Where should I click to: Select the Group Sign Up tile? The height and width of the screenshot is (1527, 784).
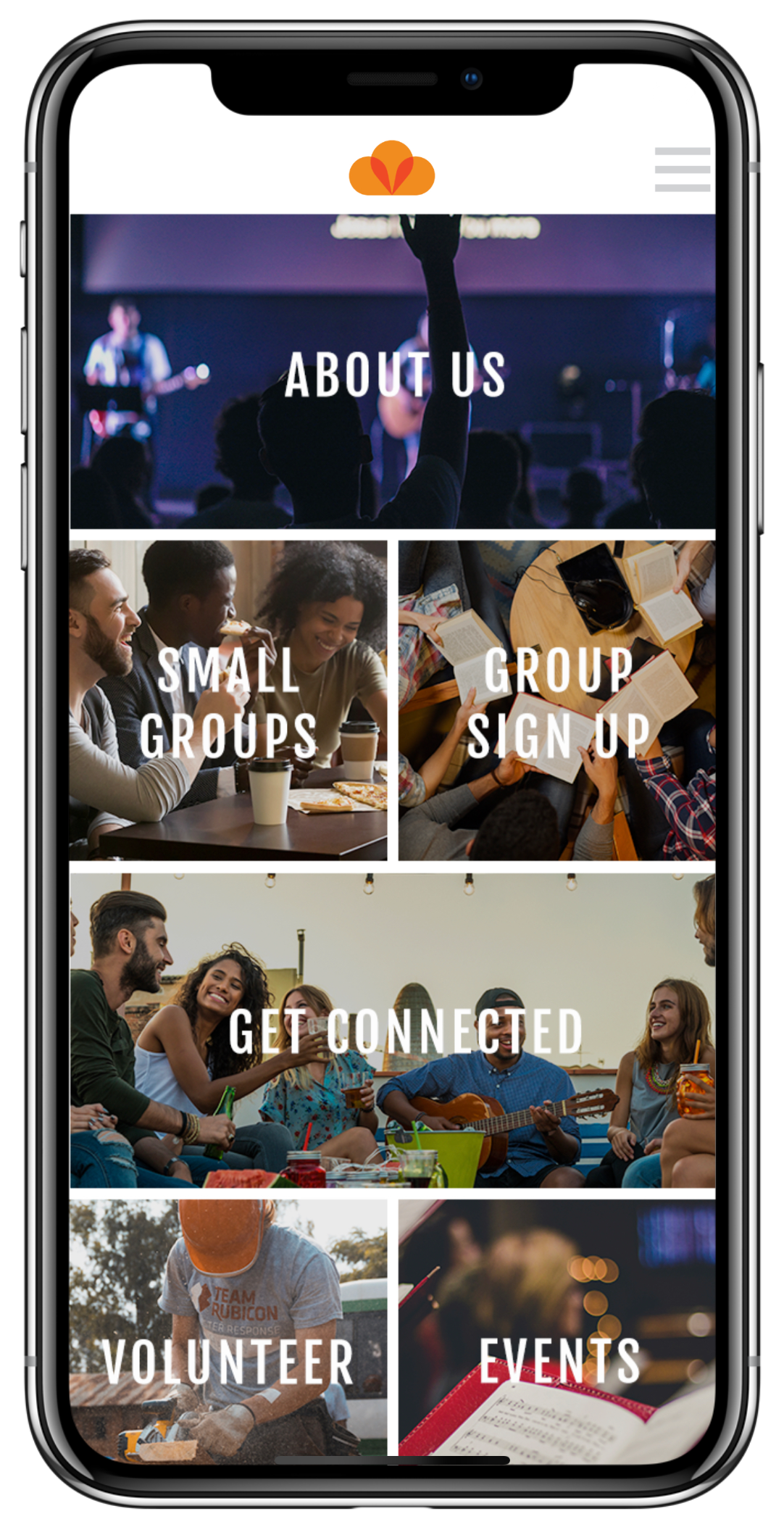tap(556, 700)
